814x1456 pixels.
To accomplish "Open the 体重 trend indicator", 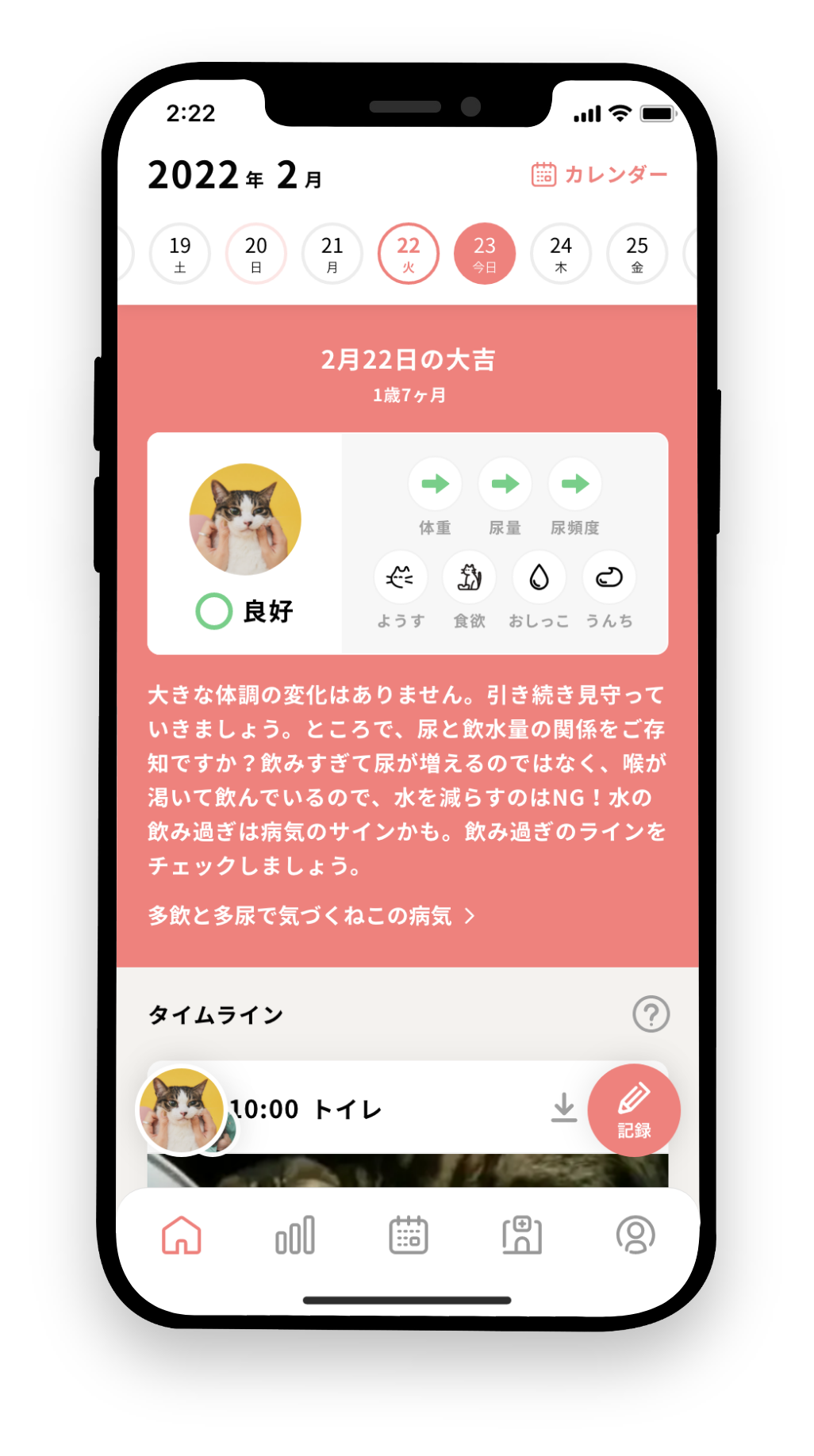I will [435, 485].
